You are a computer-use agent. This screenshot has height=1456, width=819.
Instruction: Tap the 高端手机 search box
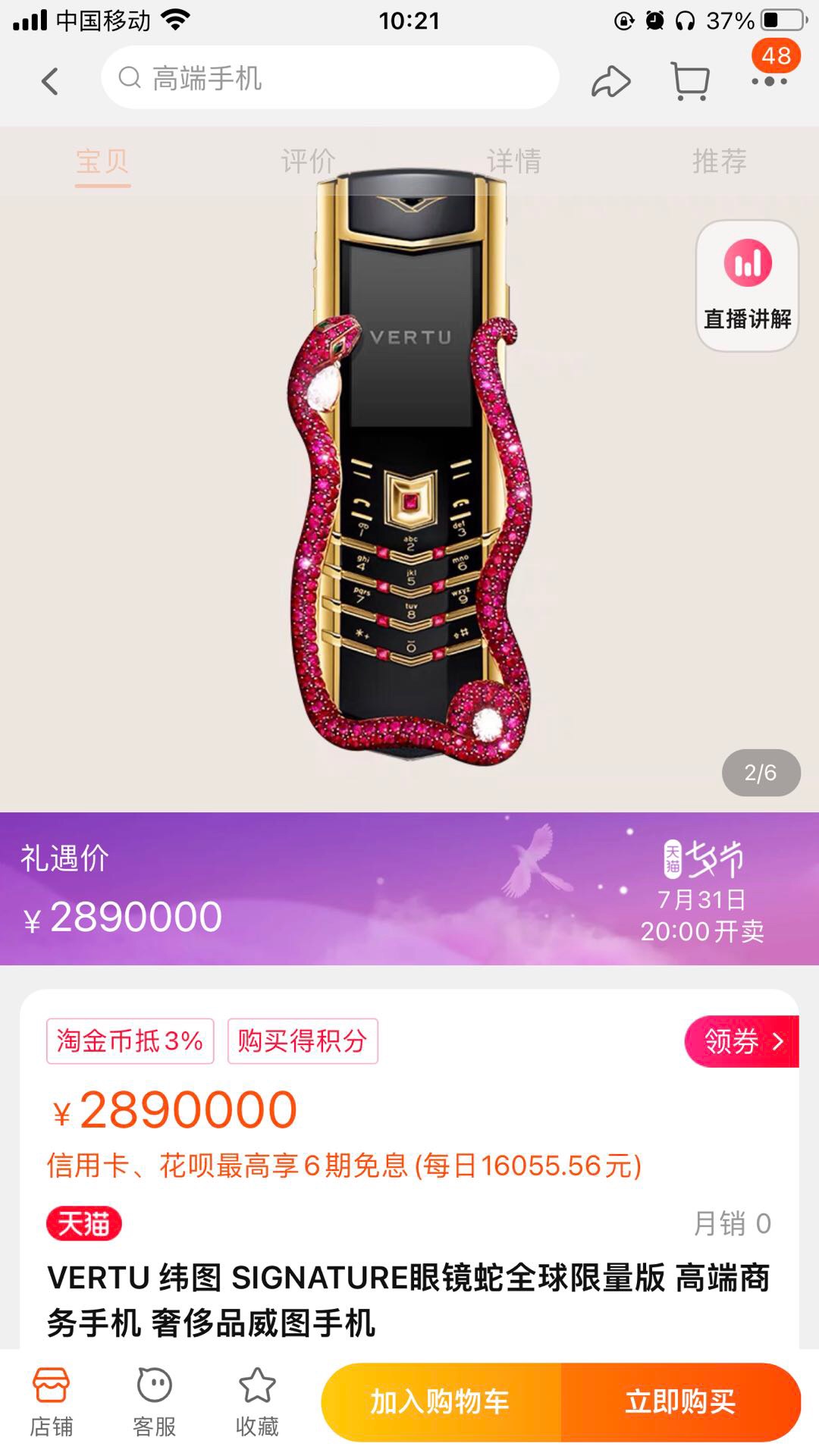330,77
